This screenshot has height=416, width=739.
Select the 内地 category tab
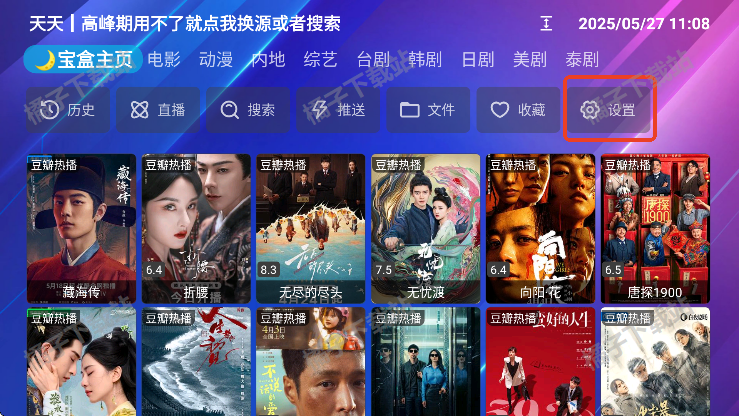[268, 59]
